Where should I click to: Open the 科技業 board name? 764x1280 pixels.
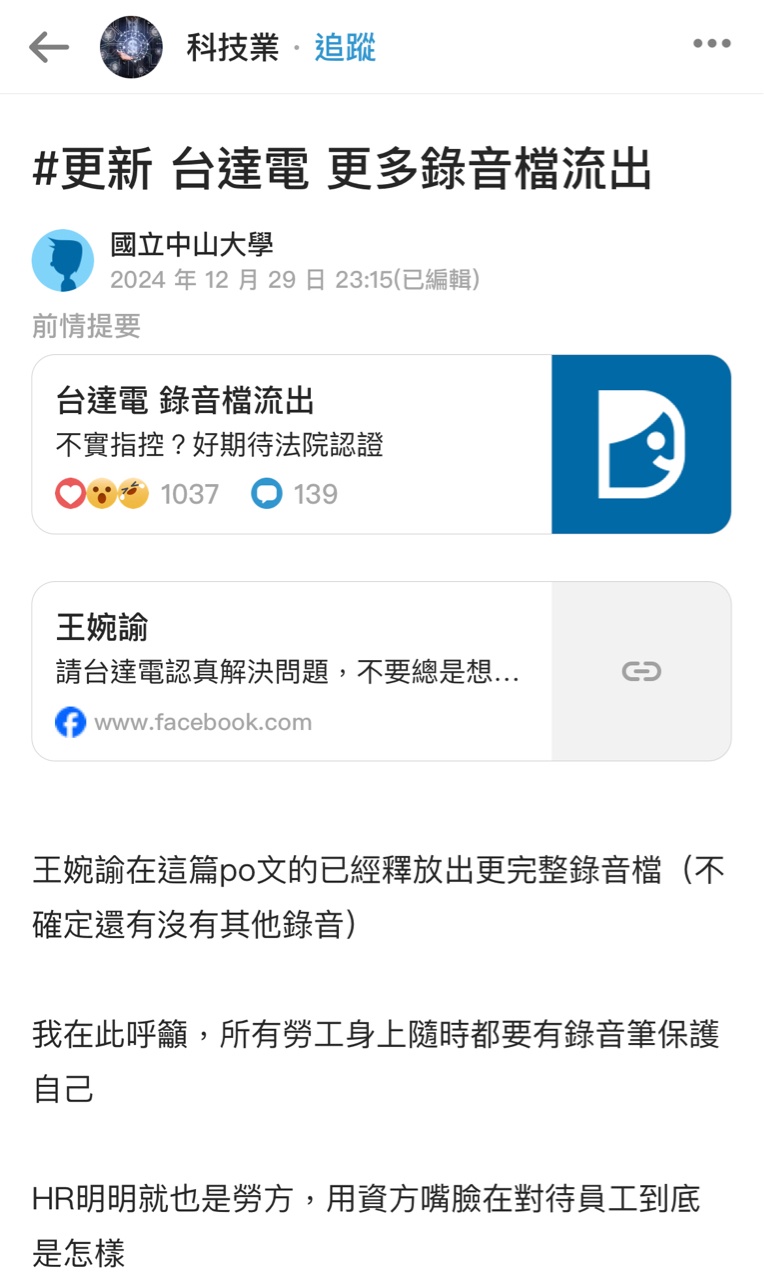tap(233, 47)
